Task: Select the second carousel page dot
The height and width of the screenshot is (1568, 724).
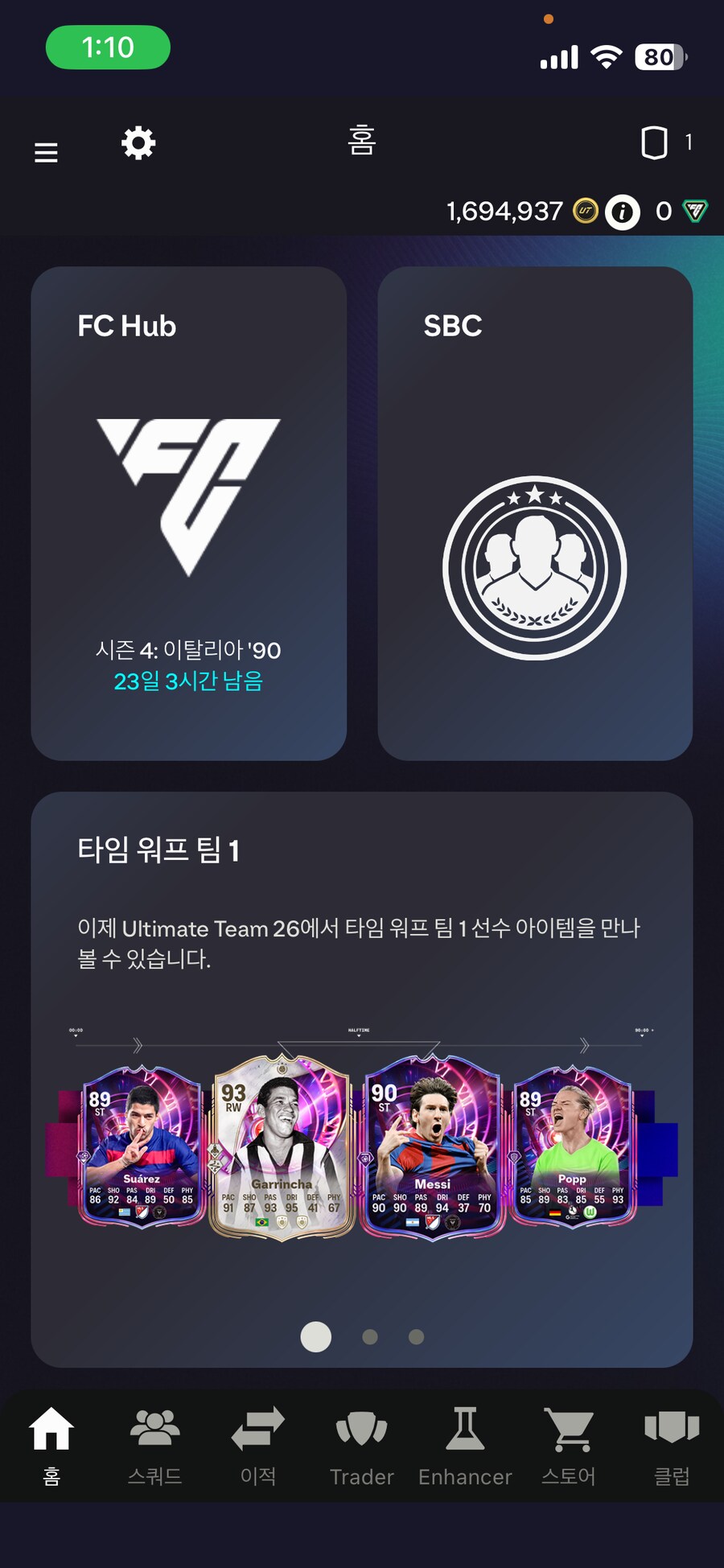Action: (x=370, y=1336)
